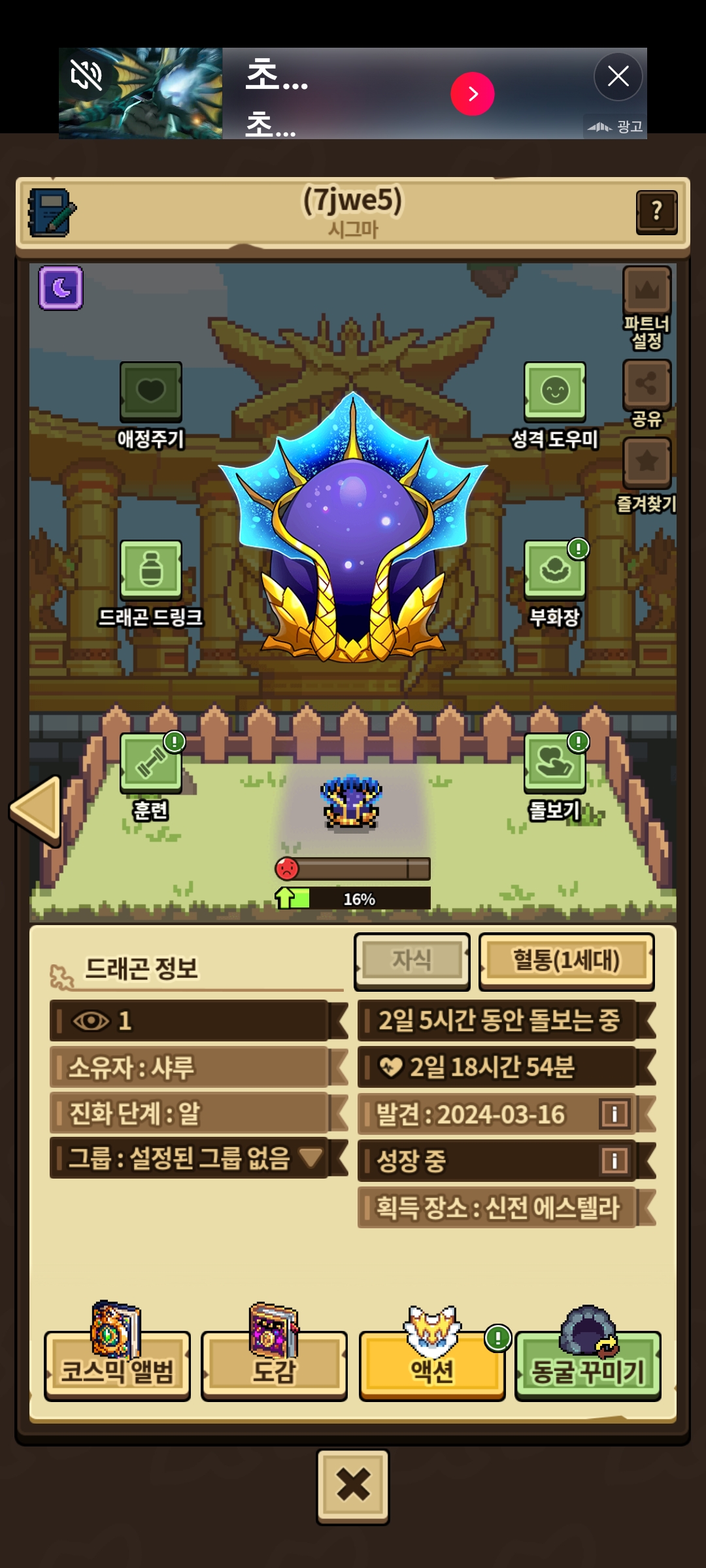View 혈통(1세대) lineage
Viewport: 706px width, 1568px height.
(x=566, y=961)
